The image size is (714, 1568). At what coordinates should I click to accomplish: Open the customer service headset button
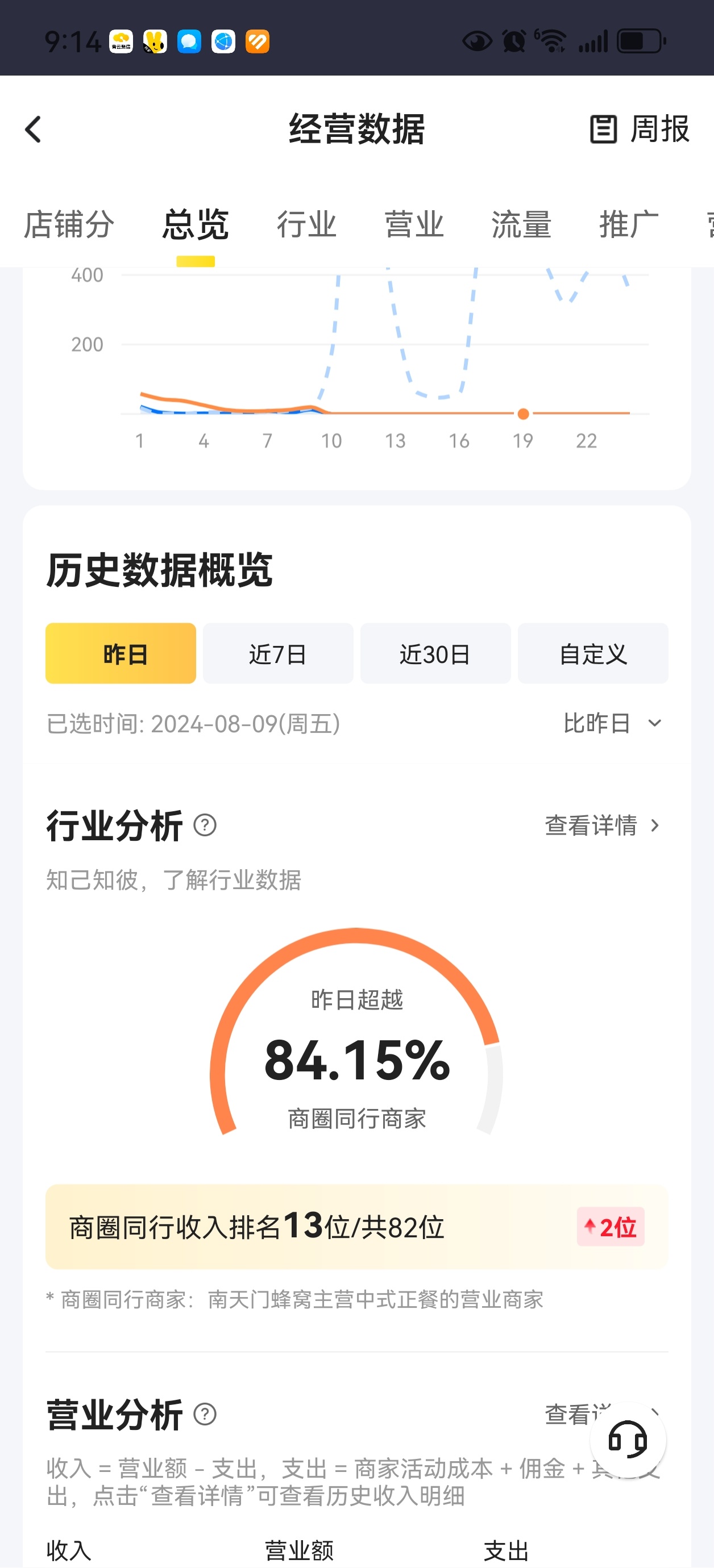(628, 1440)
